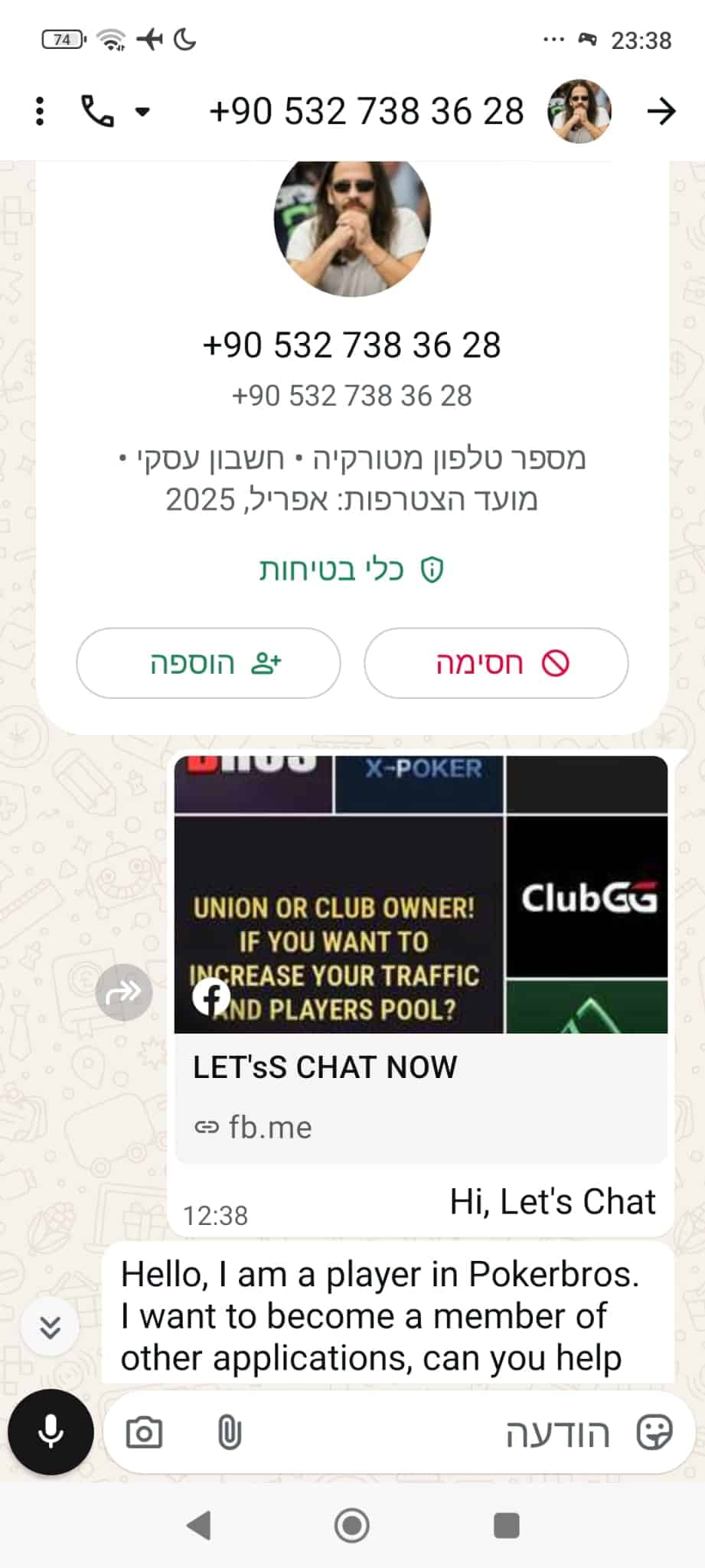Open the three-dot overflow menu
705x1568 pixels.
pyautogui.click(x=40, y=112)
